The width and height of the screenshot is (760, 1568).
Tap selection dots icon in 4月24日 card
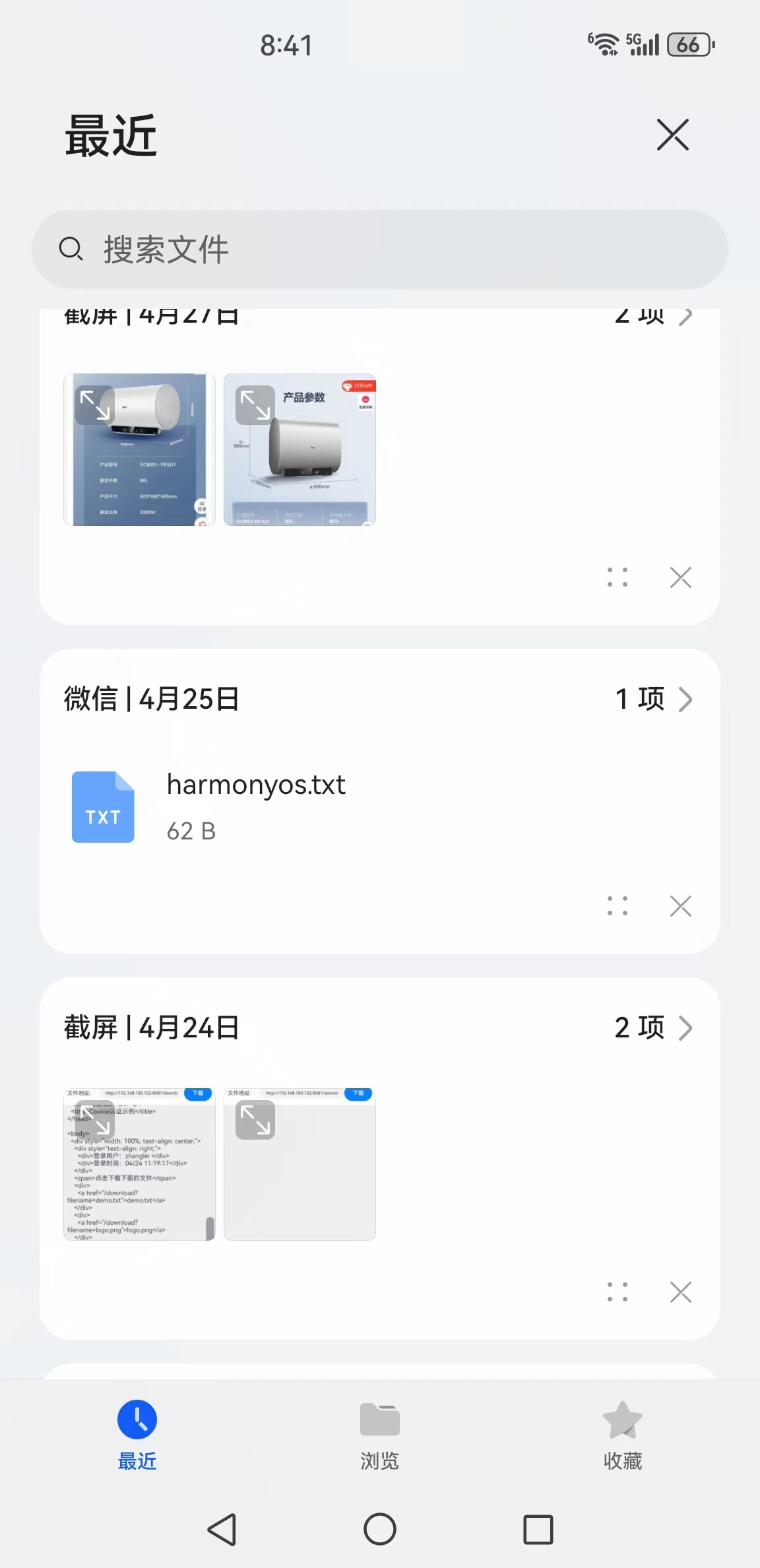[617, 1291]
